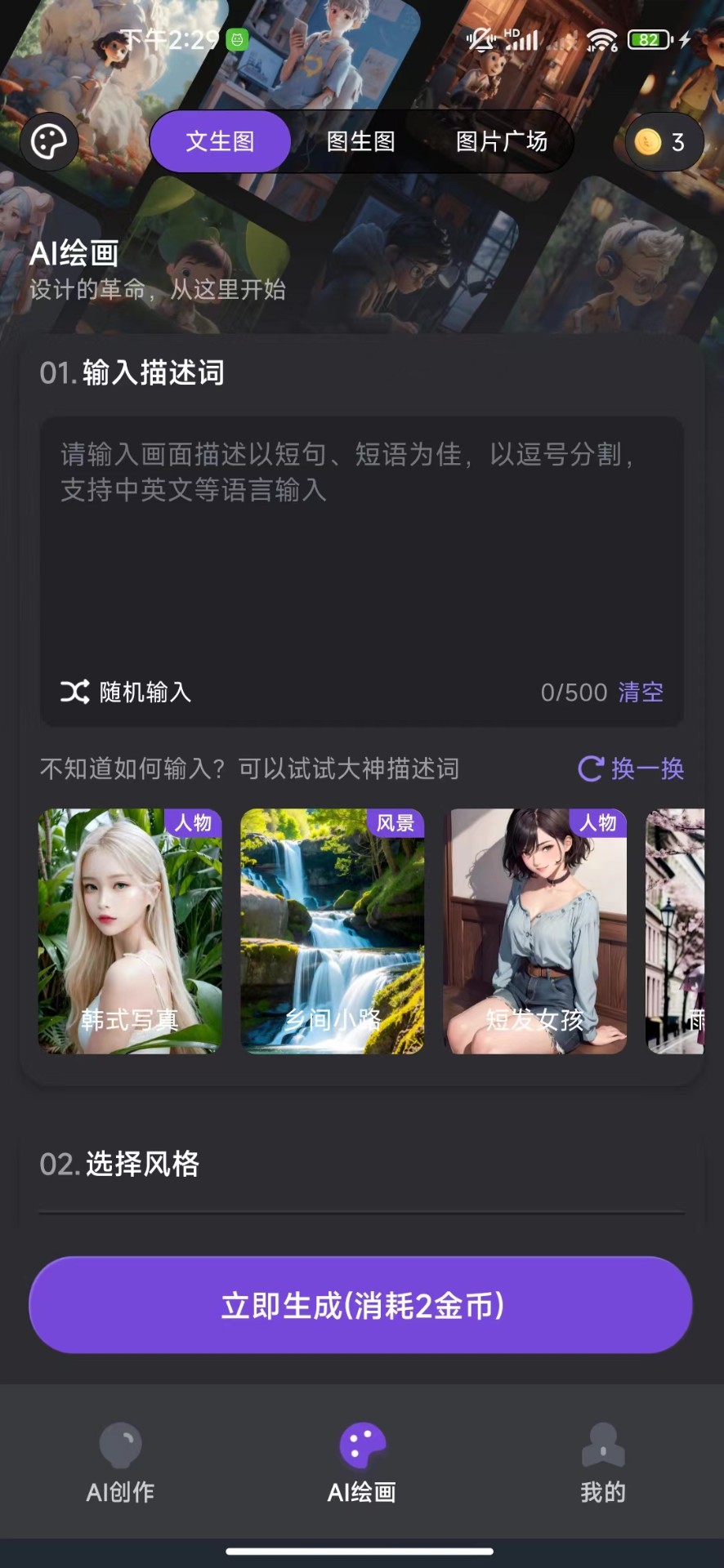Click the 清空 link to clear input
Screen dimensions: 724x1568
[x=641, y=692]
